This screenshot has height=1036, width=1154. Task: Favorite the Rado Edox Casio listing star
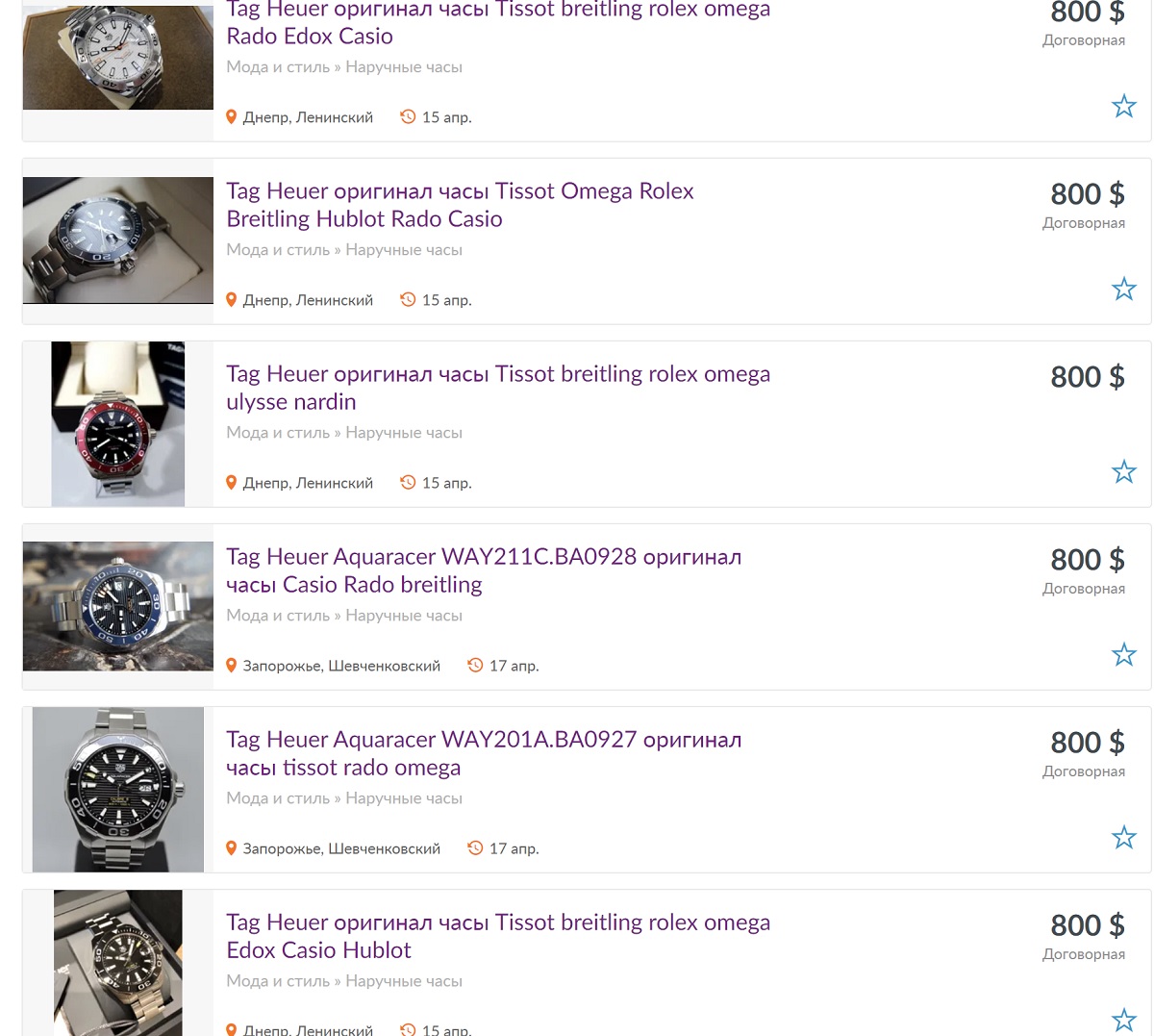click(x=1123, y=107)
